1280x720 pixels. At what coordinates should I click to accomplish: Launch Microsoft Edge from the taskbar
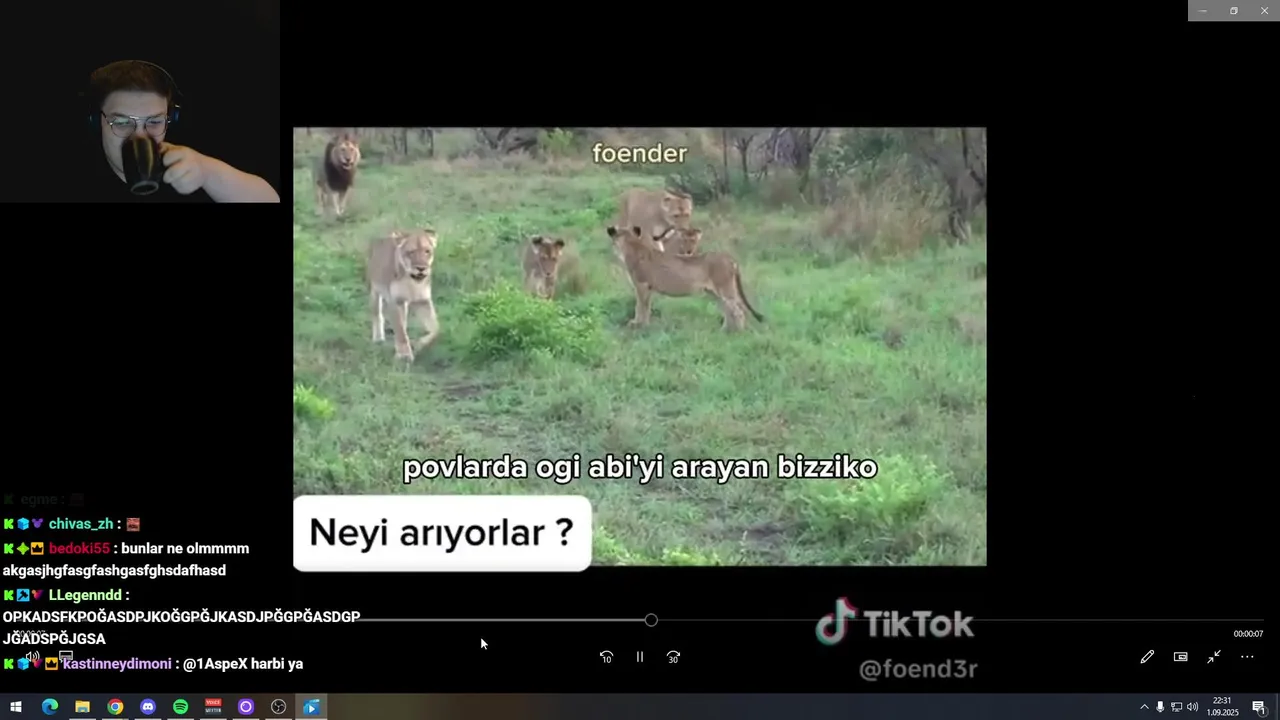(x=49, y=707)
